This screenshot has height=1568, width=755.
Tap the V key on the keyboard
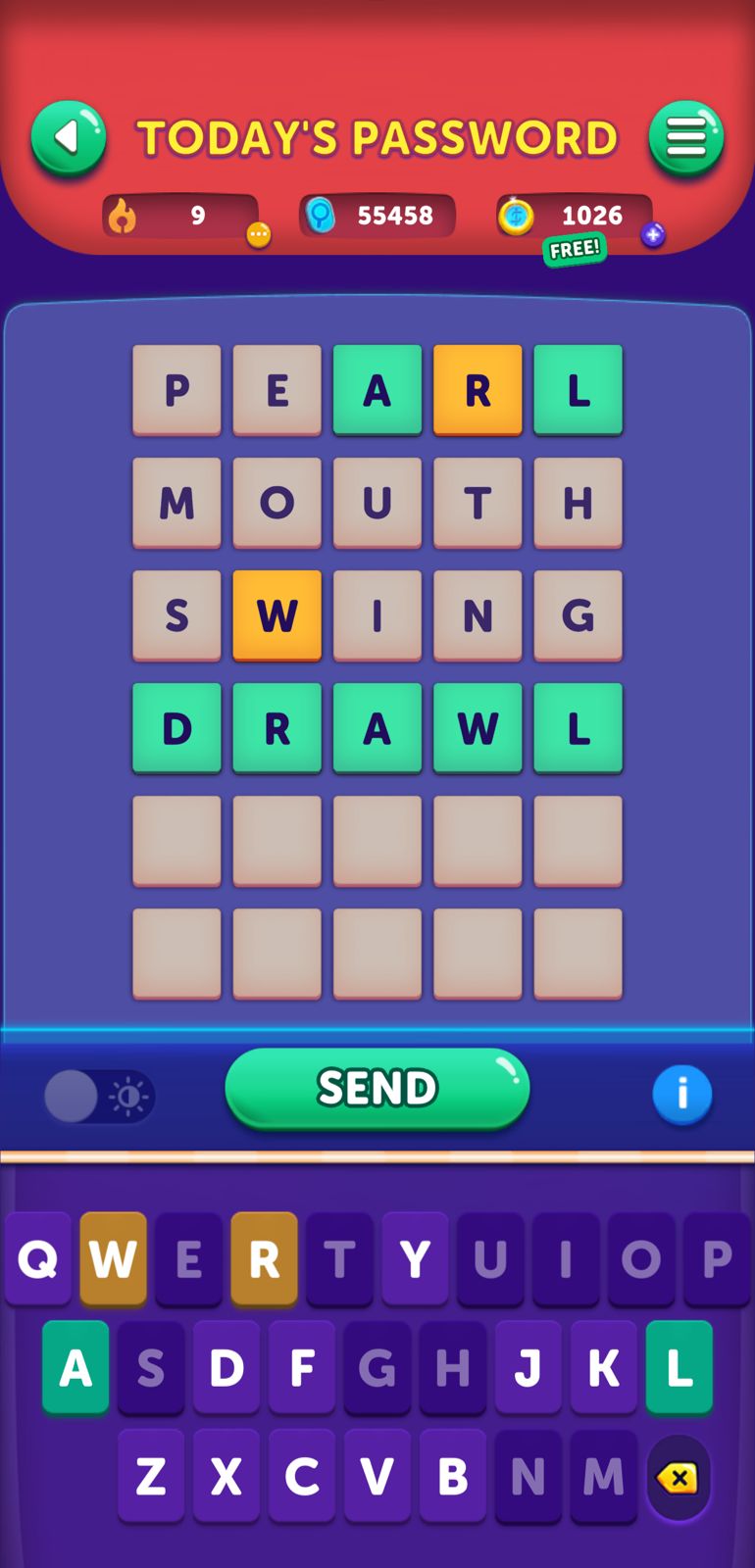pos(377,1476)
